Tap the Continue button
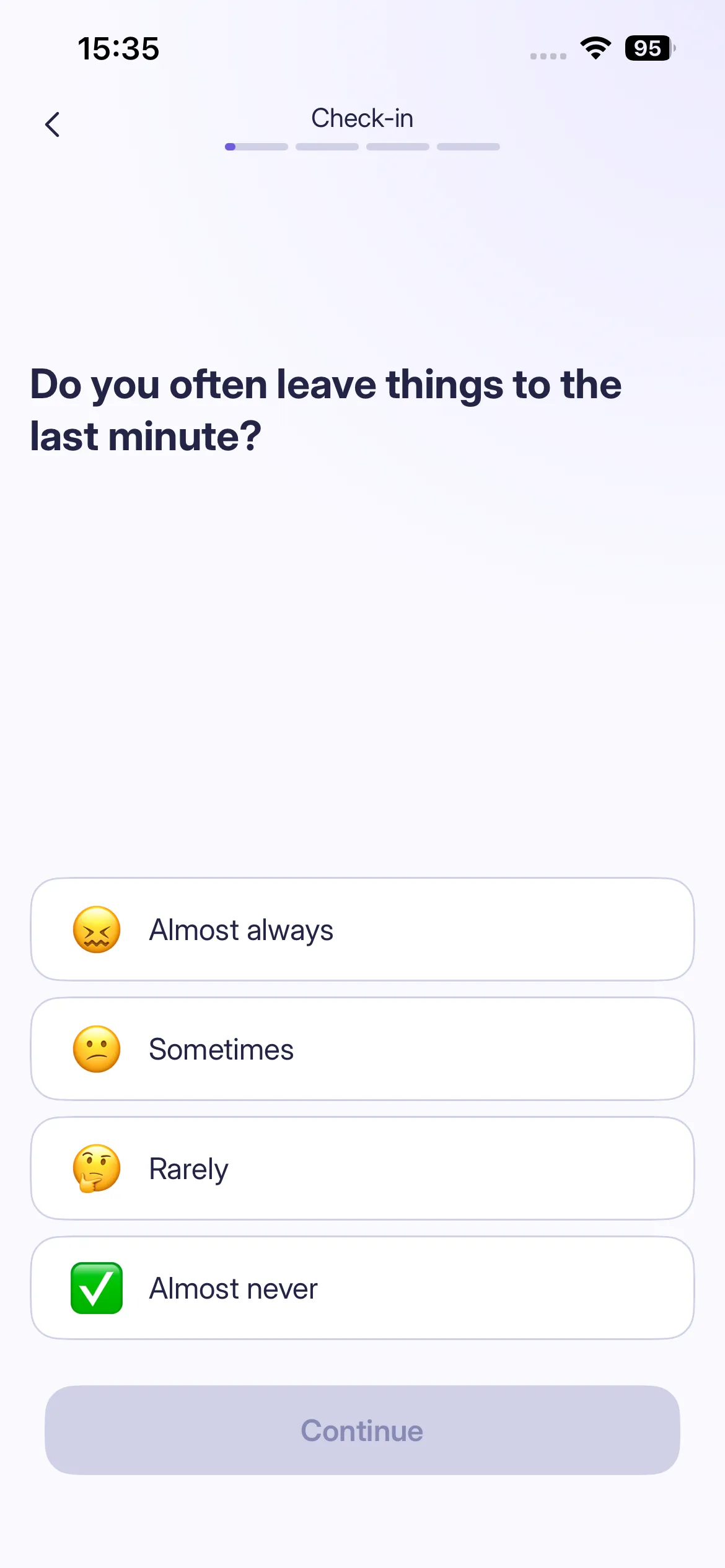Viewport: 725px width, 1568px height. point(362,1431)
